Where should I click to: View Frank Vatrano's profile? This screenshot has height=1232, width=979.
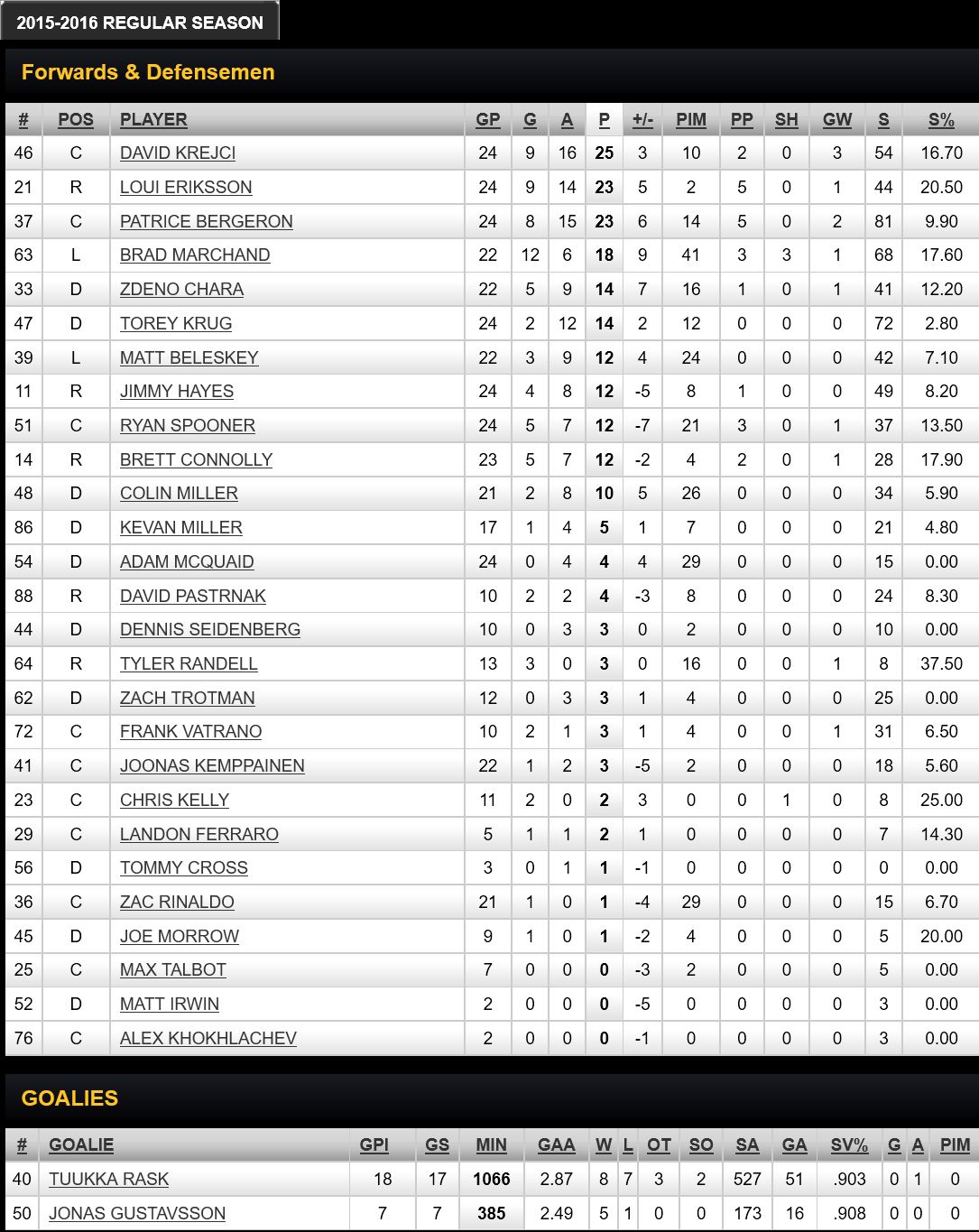click(x=190, y=732)
